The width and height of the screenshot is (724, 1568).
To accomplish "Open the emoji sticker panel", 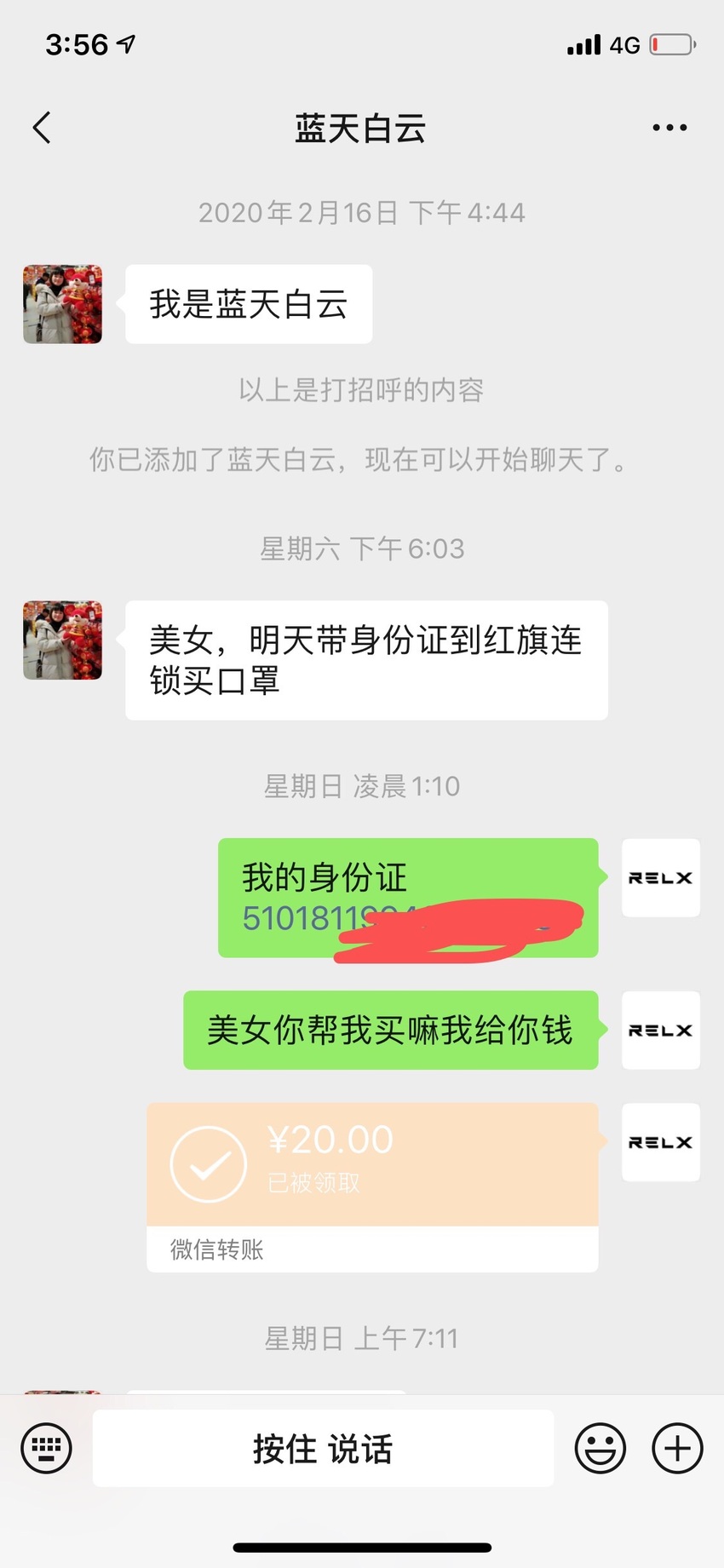I will click(x=600, y=1448).
